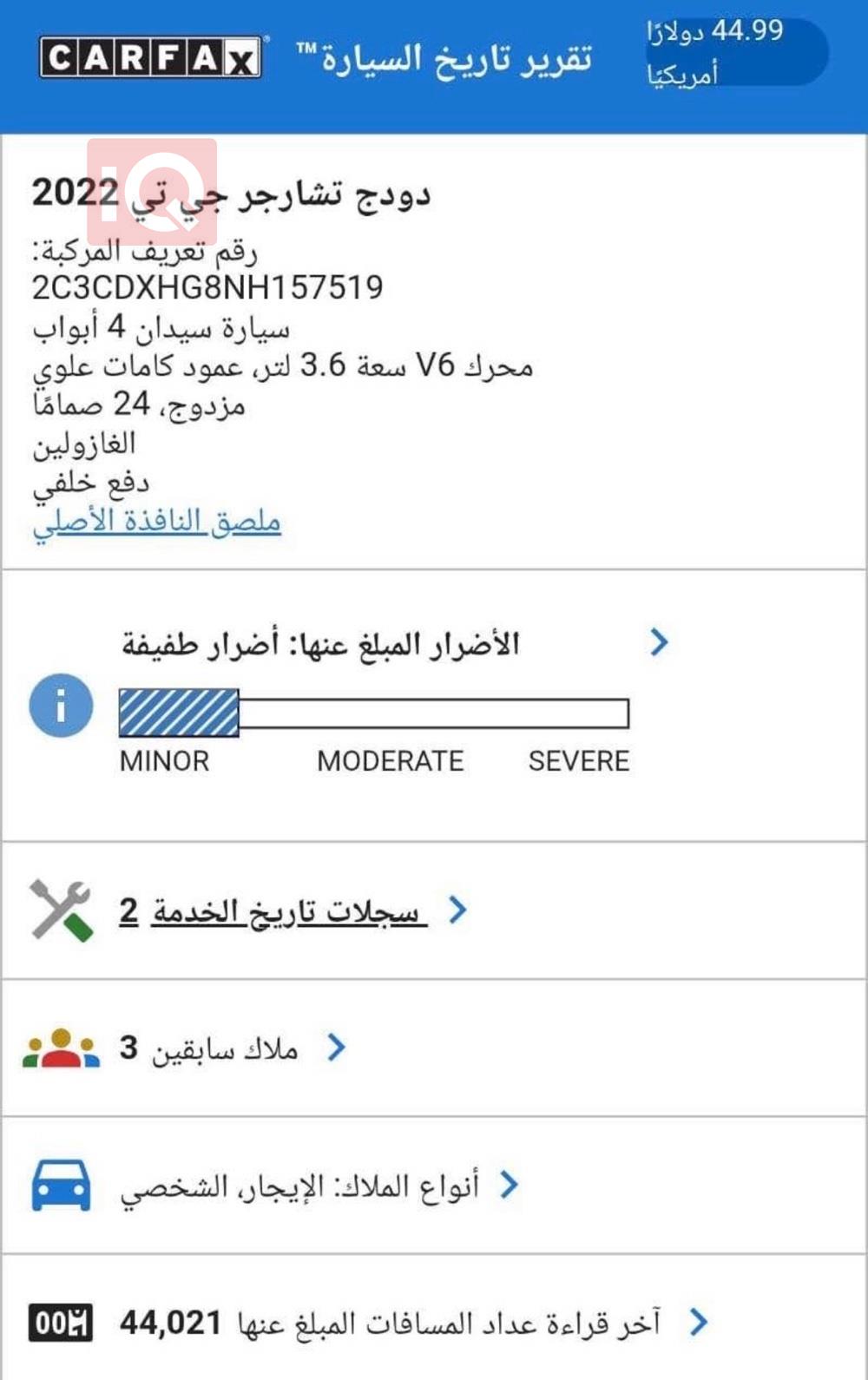Expand the الأضرار المبلغ عنها damage details
This screenshot has height=1380, width=868.
pyautogui.click(x=659, y=642)
